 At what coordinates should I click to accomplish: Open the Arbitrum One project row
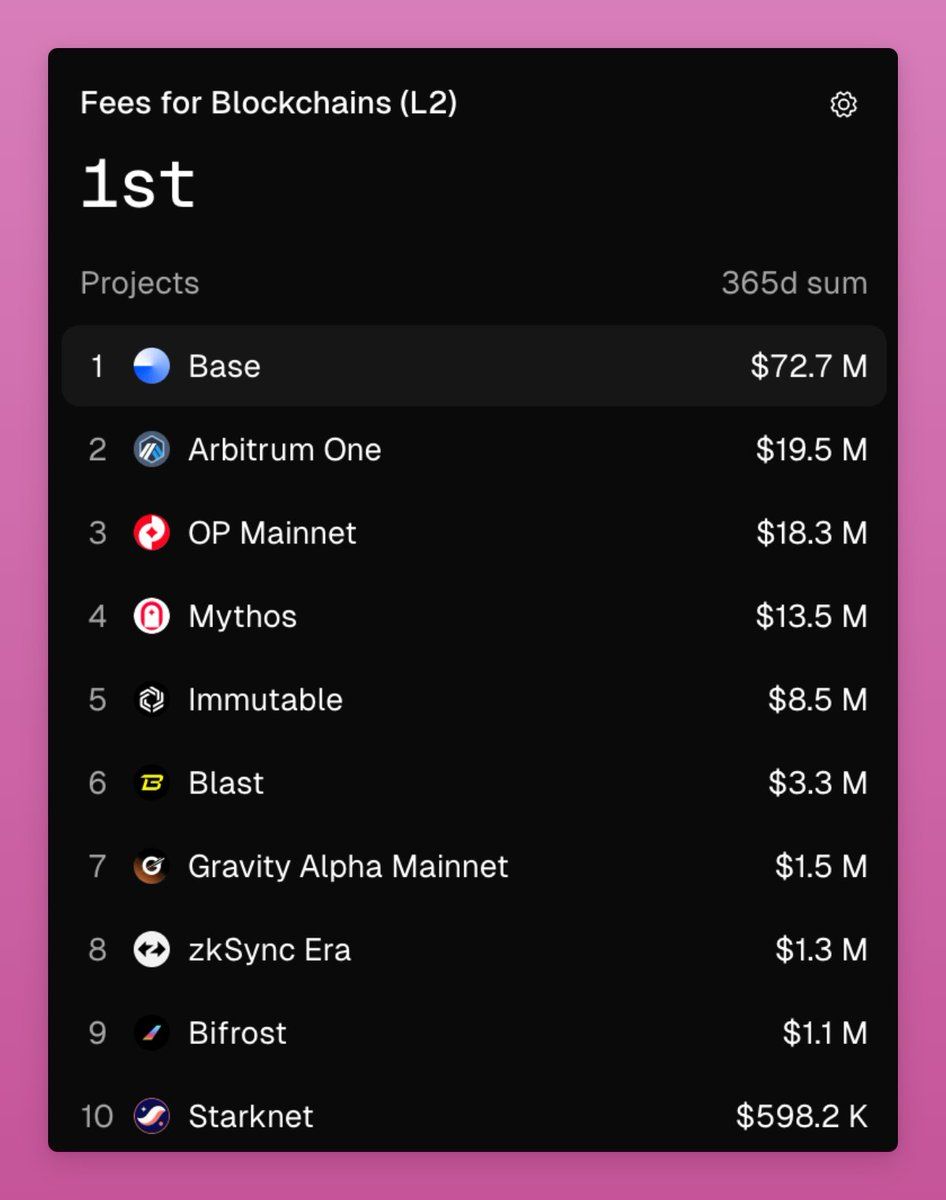point(473,450)
